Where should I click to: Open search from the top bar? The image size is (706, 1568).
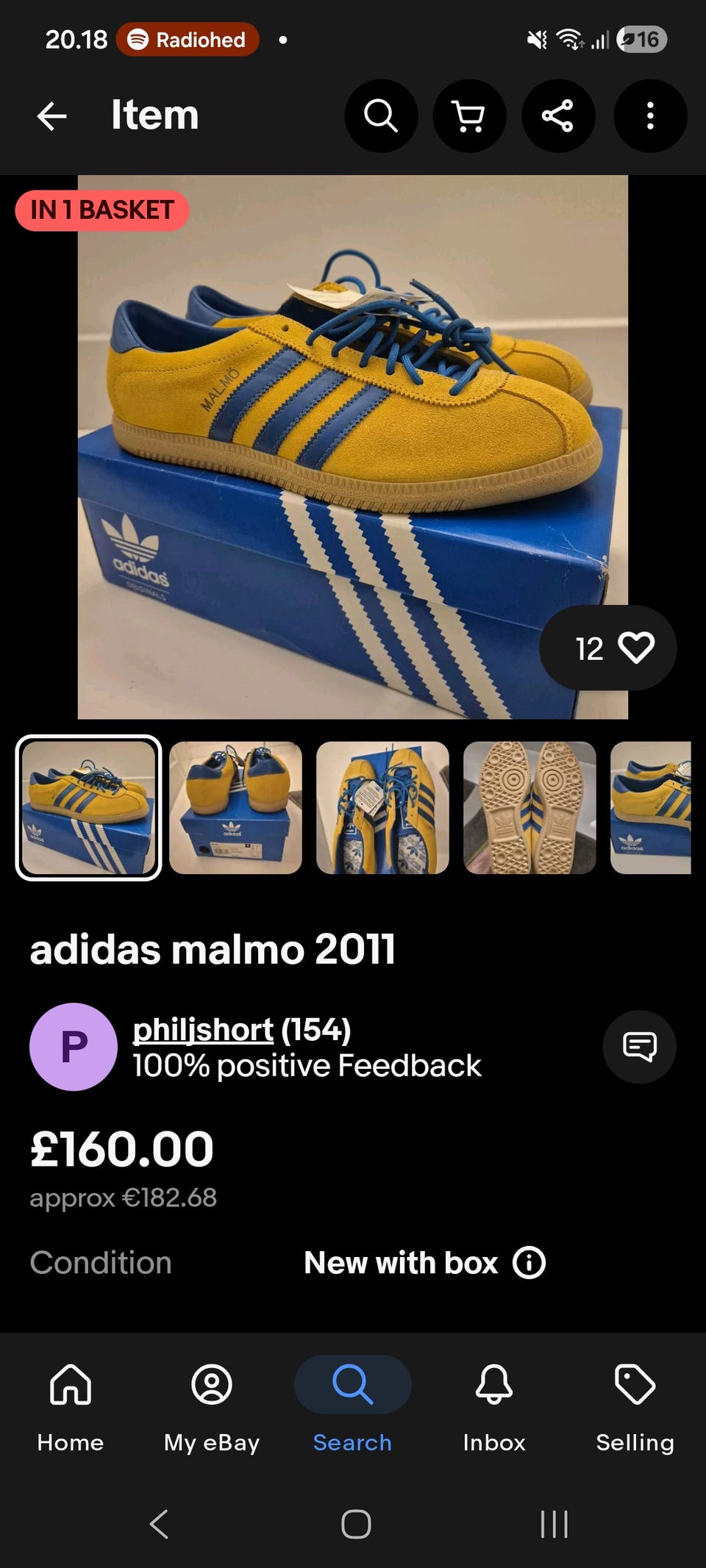pos(381,116)
